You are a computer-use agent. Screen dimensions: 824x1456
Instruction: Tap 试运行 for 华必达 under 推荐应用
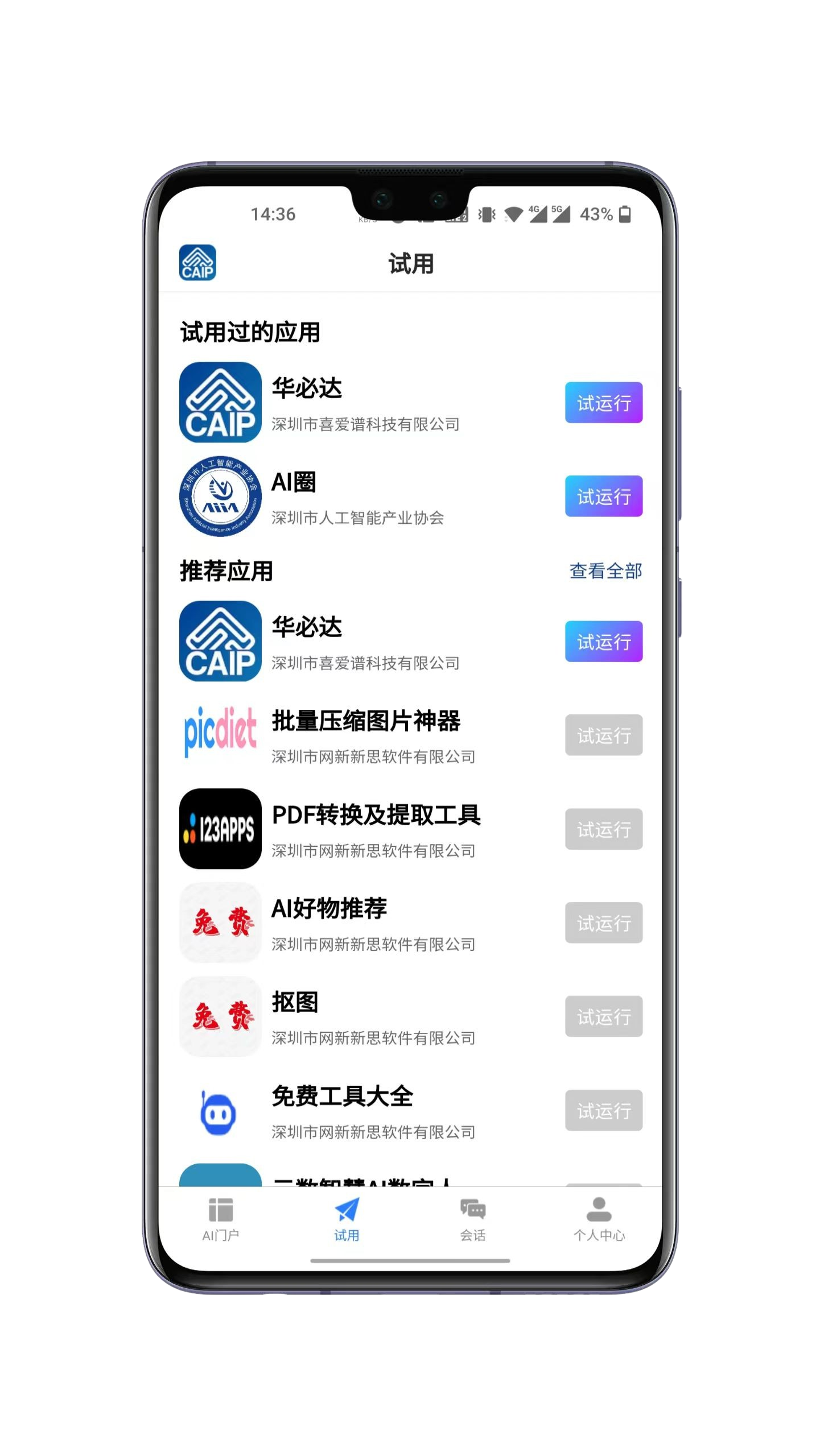[x=603, y=642]
